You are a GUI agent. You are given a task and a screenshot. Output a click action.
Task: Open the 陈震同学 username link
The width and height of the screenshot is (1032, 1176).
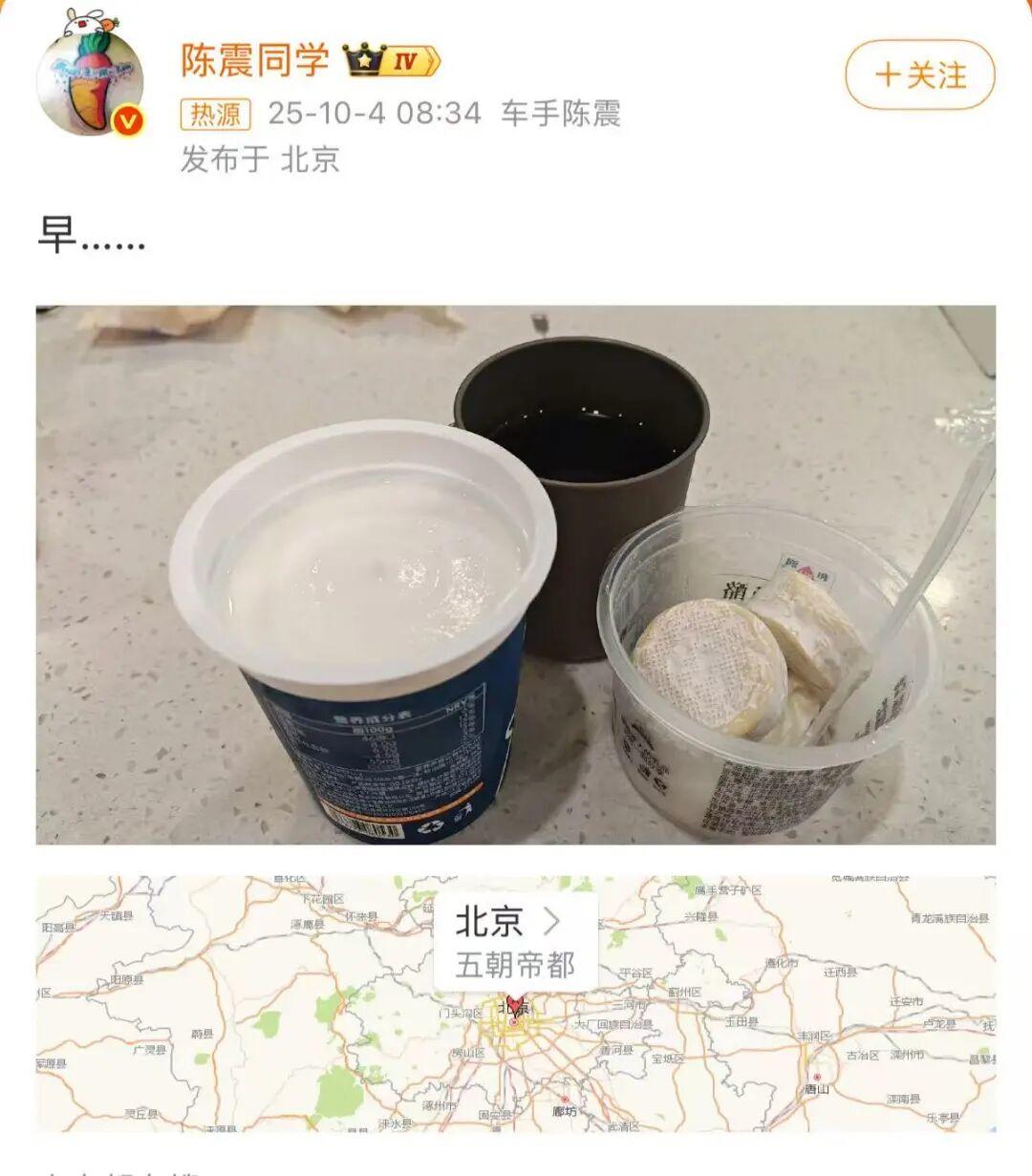click(x=254, y=60)
